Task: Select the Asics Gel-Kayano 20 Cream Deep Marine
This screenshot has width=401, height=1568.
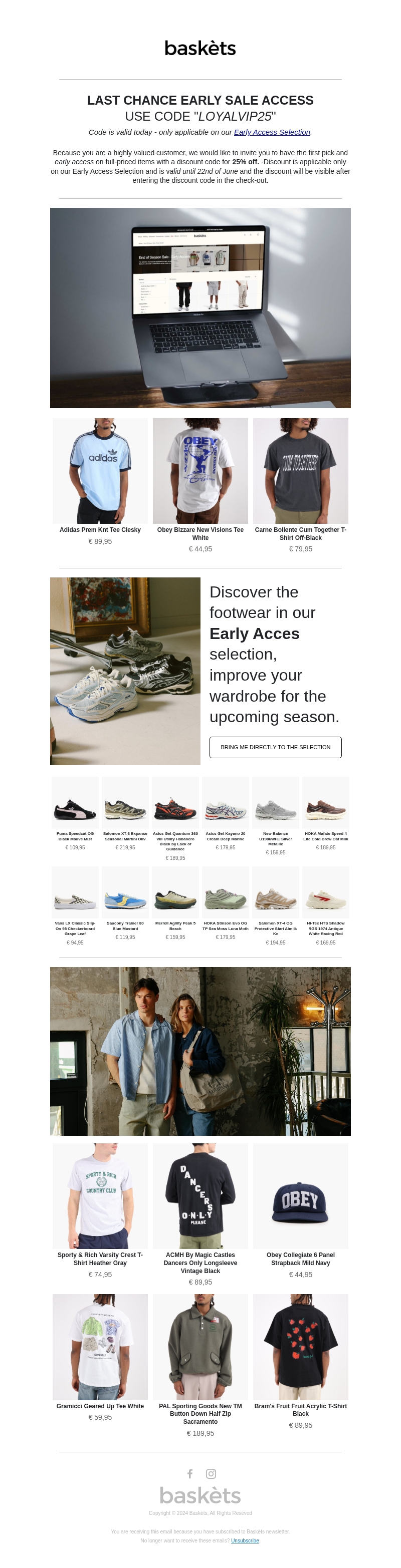Action: tap(226, 803)
